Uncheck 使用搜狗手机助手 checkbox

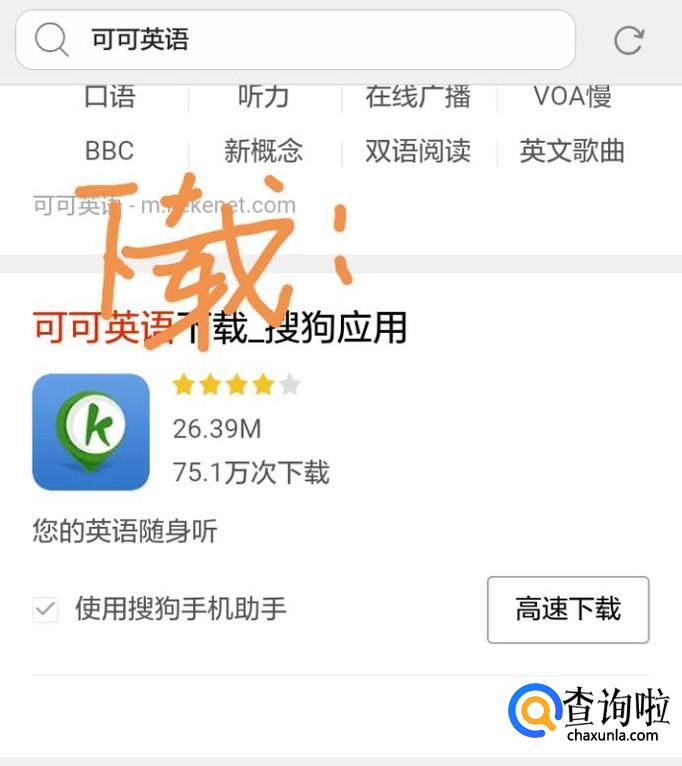pos(46,609)
